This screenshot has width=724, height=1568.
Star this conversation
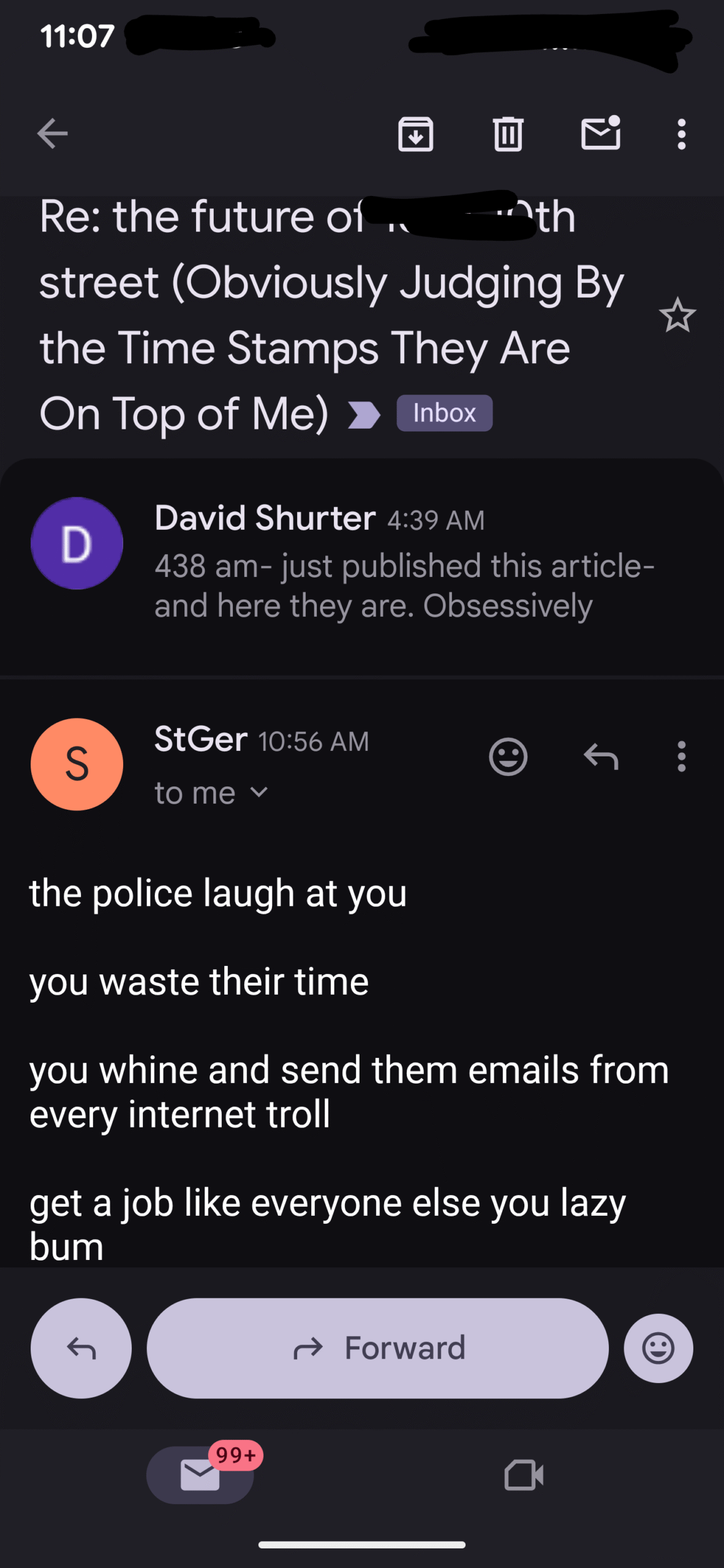click(677, 315)
